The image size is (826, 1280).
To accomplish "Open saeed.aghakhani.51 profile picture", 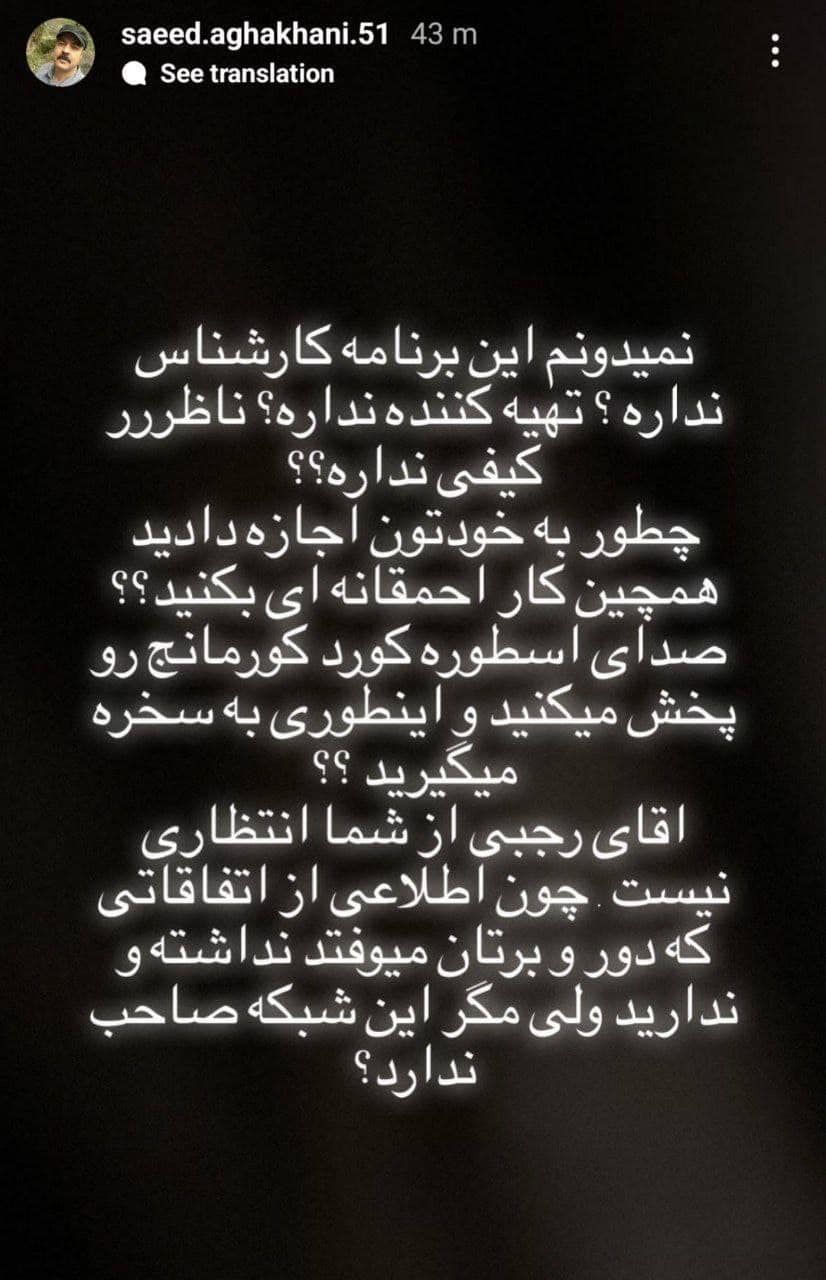I will click(x=60, y=52).
